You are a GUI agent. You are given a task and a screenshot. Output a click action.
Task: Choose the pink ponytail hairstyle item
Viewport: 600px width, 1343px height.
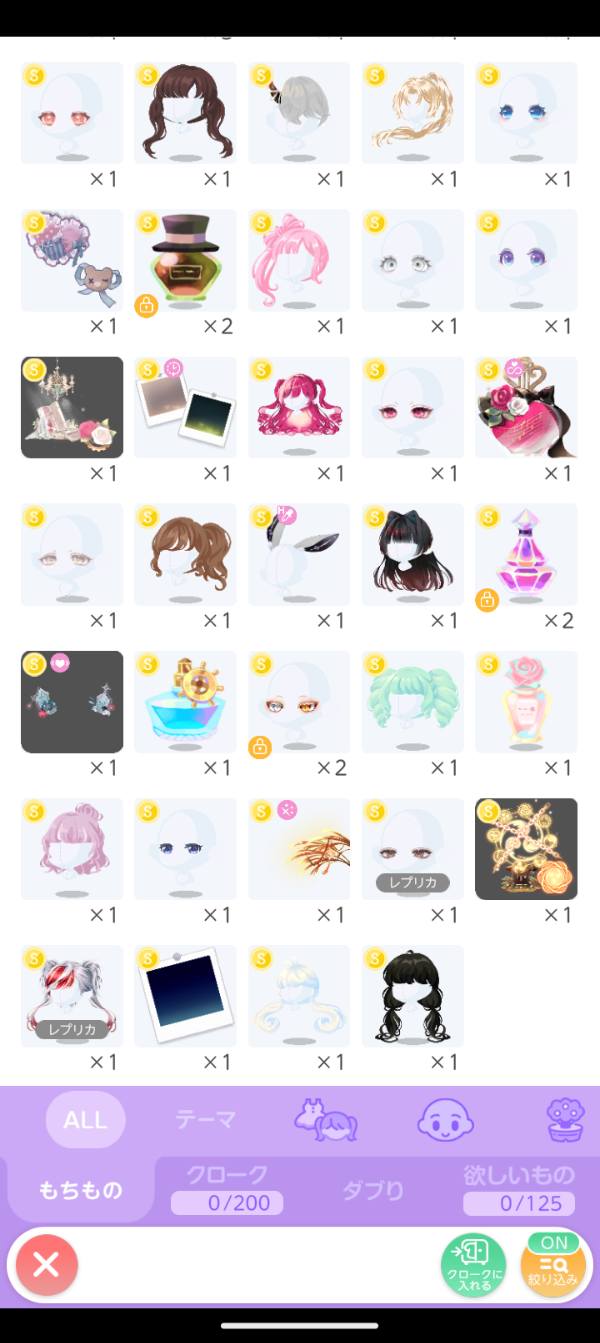click(x=299, y=260)
